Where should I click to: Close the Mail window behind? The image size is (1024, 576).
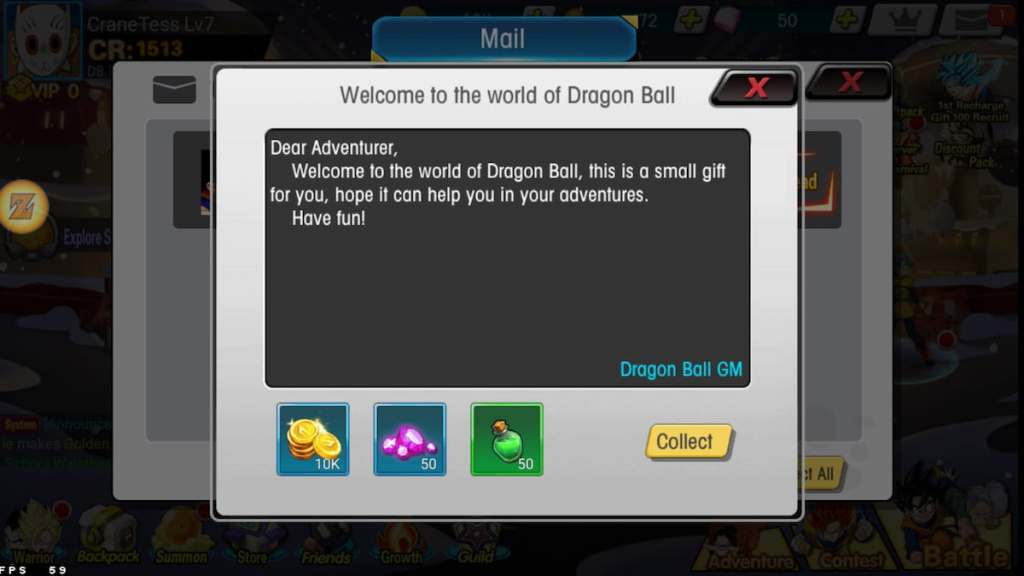click(850, 83)
